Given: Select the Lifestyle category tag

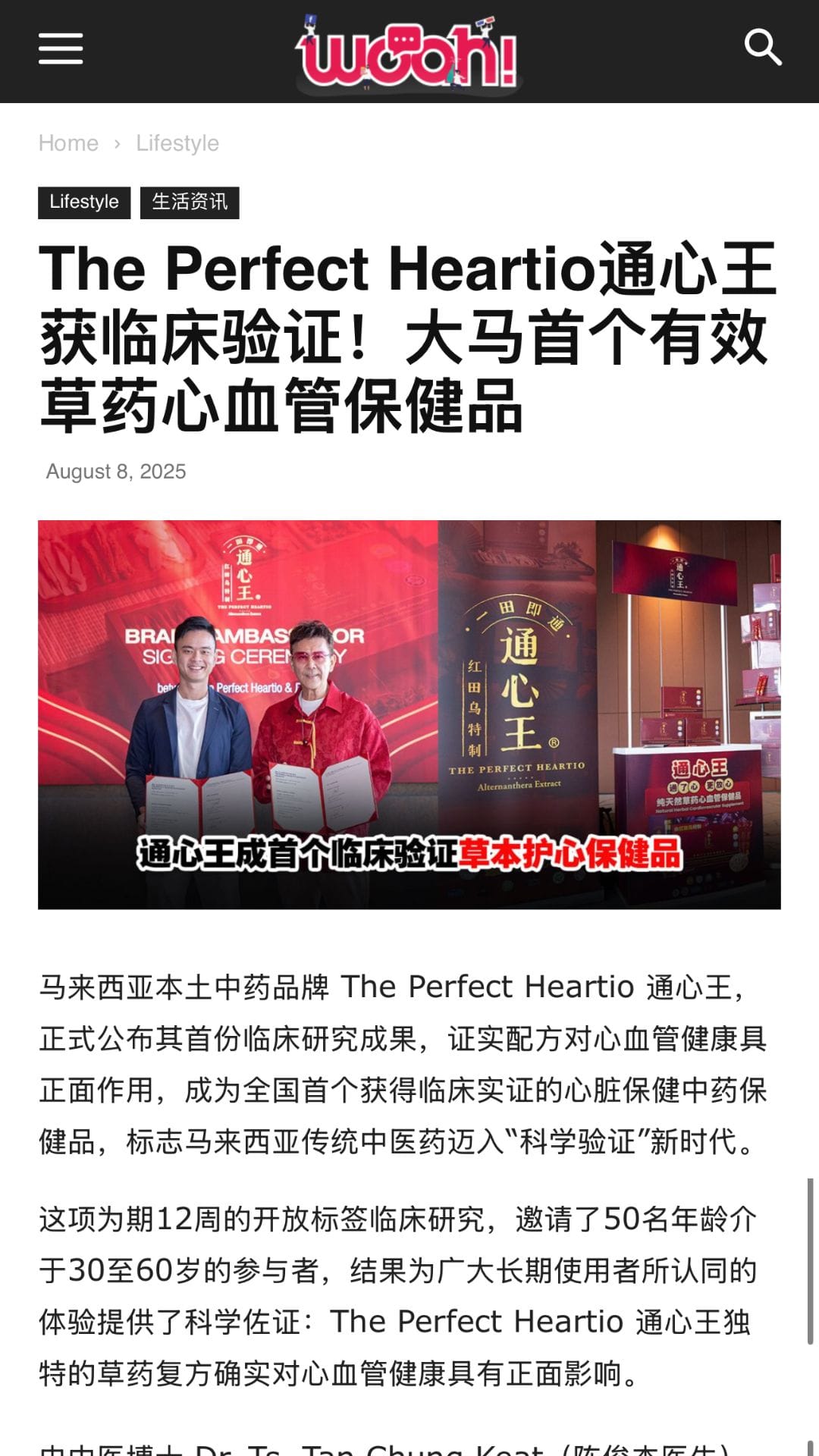Looking at the screenshot, I should click(x=84, y=202).
